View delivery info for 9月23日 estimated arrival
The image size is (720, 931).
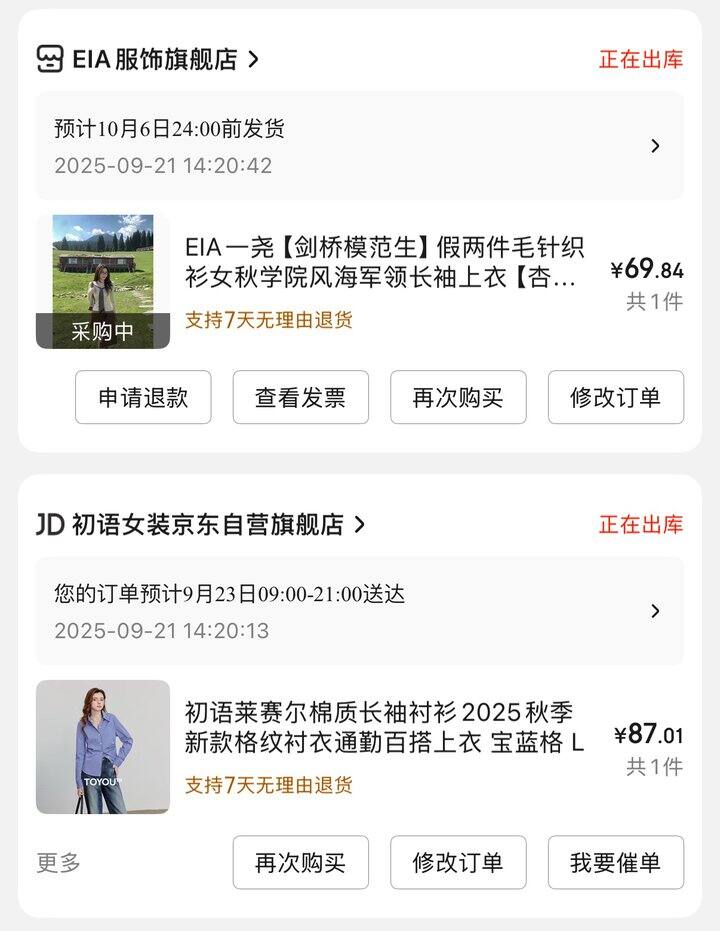pos(360,611)
